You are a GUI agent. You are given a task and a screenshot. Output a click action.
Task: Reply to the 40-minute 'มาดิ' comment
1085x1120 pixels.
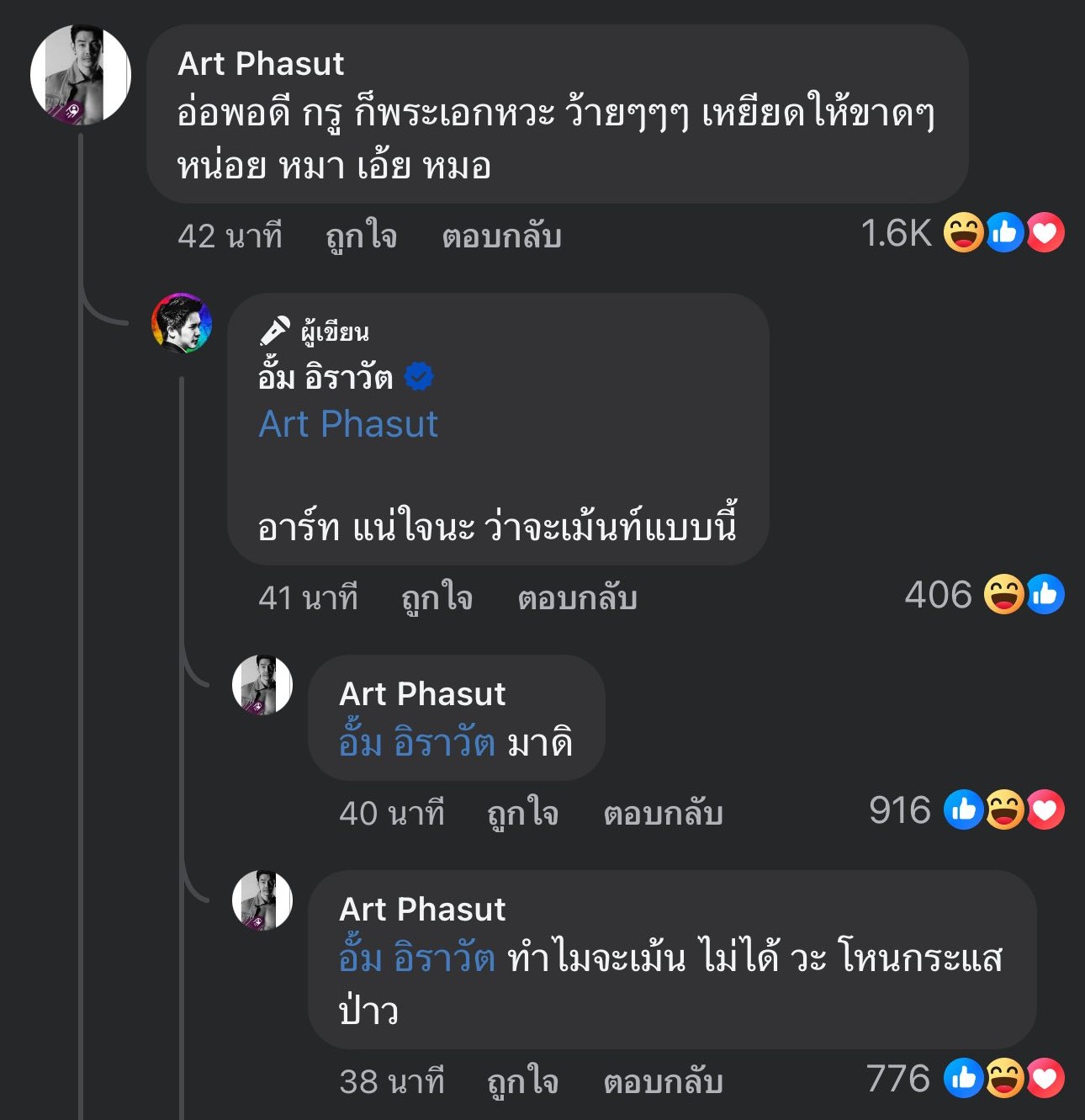pyautogui.click(x=663, y=814)
